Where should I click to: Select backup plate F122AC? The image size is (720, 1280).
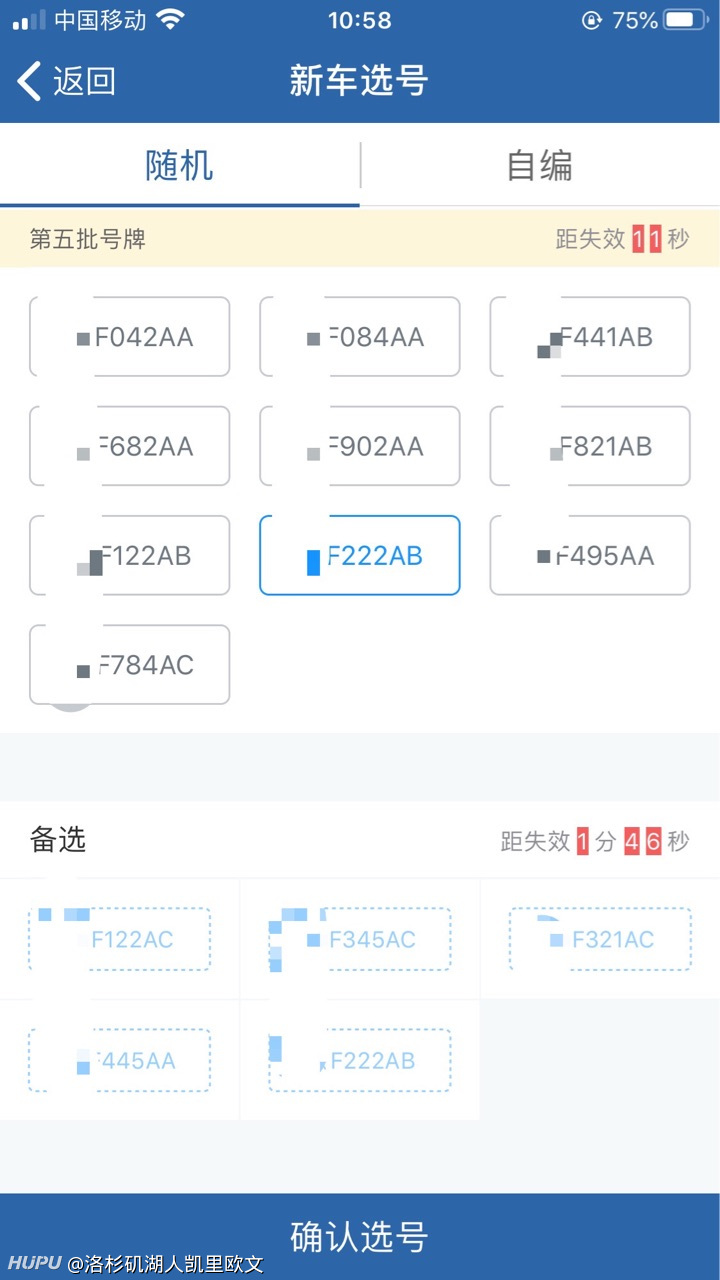click(120, 939)
